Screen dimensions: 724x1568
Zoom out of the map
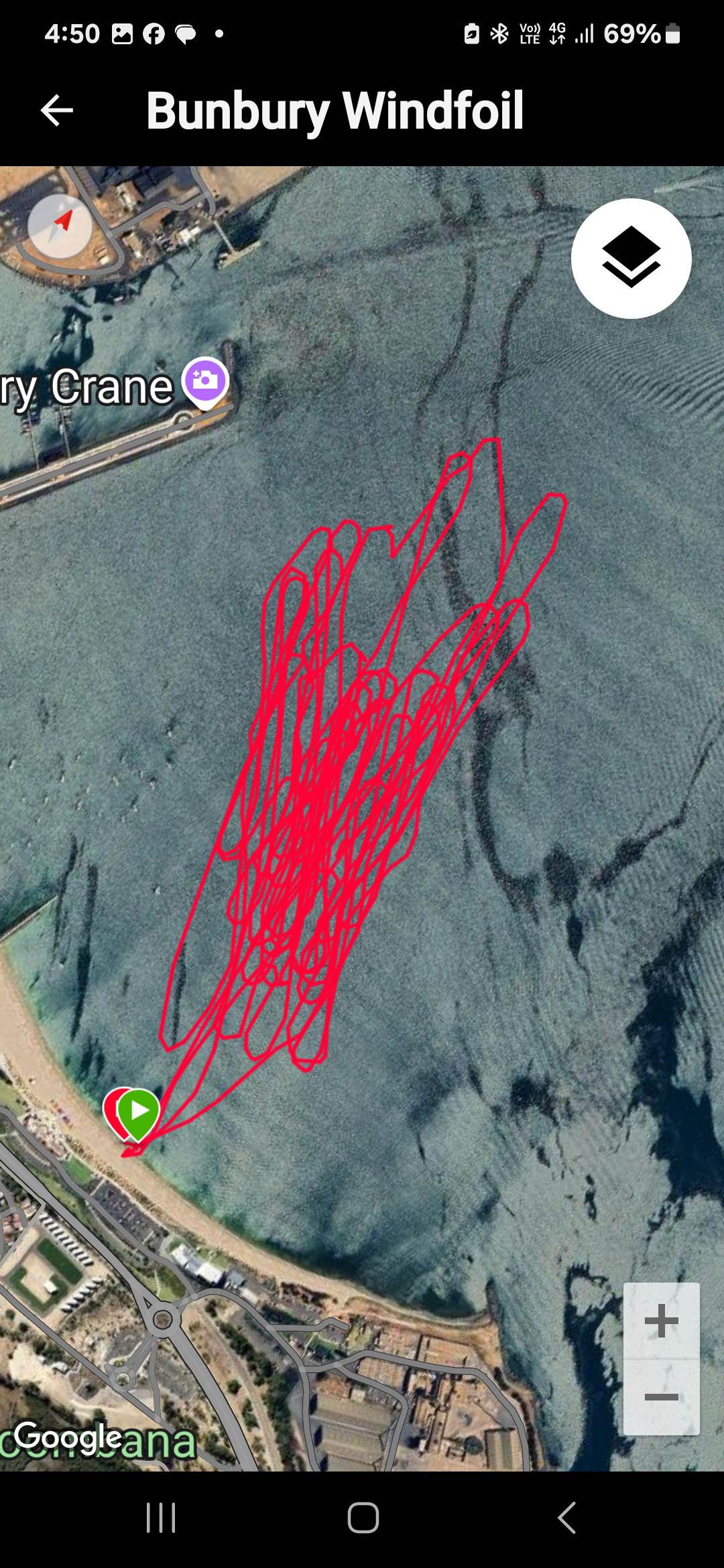(x=661, y=1397)
